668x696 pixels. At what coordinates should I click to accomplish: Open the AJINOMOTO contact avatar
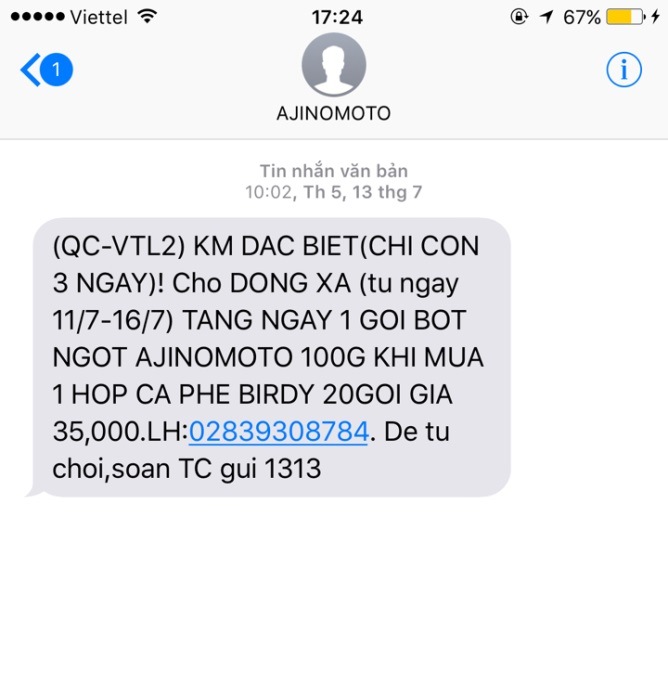(333, 66)
